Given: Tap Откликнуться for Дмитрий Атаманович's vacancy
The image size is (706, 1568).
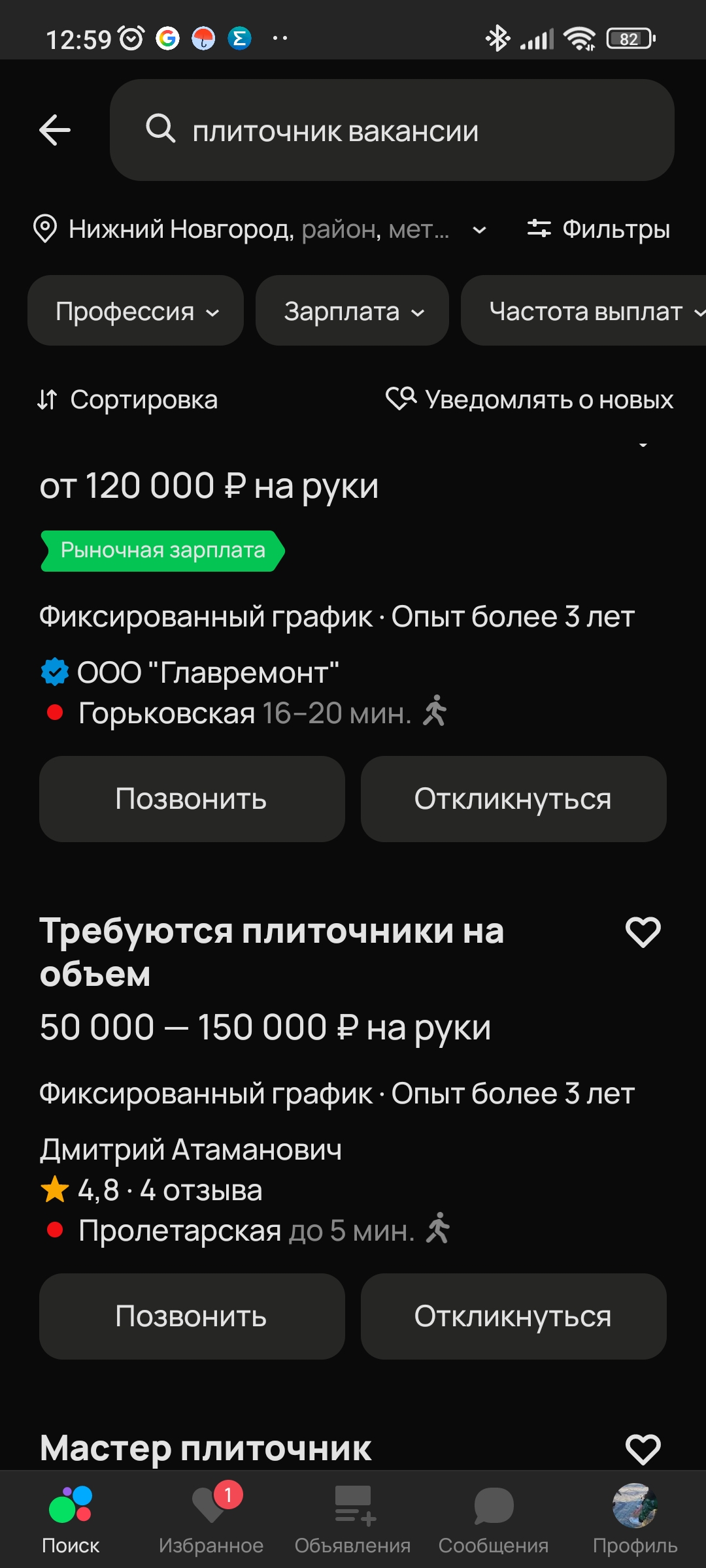Looking at the screenshot, I should tap(513, 1316).
